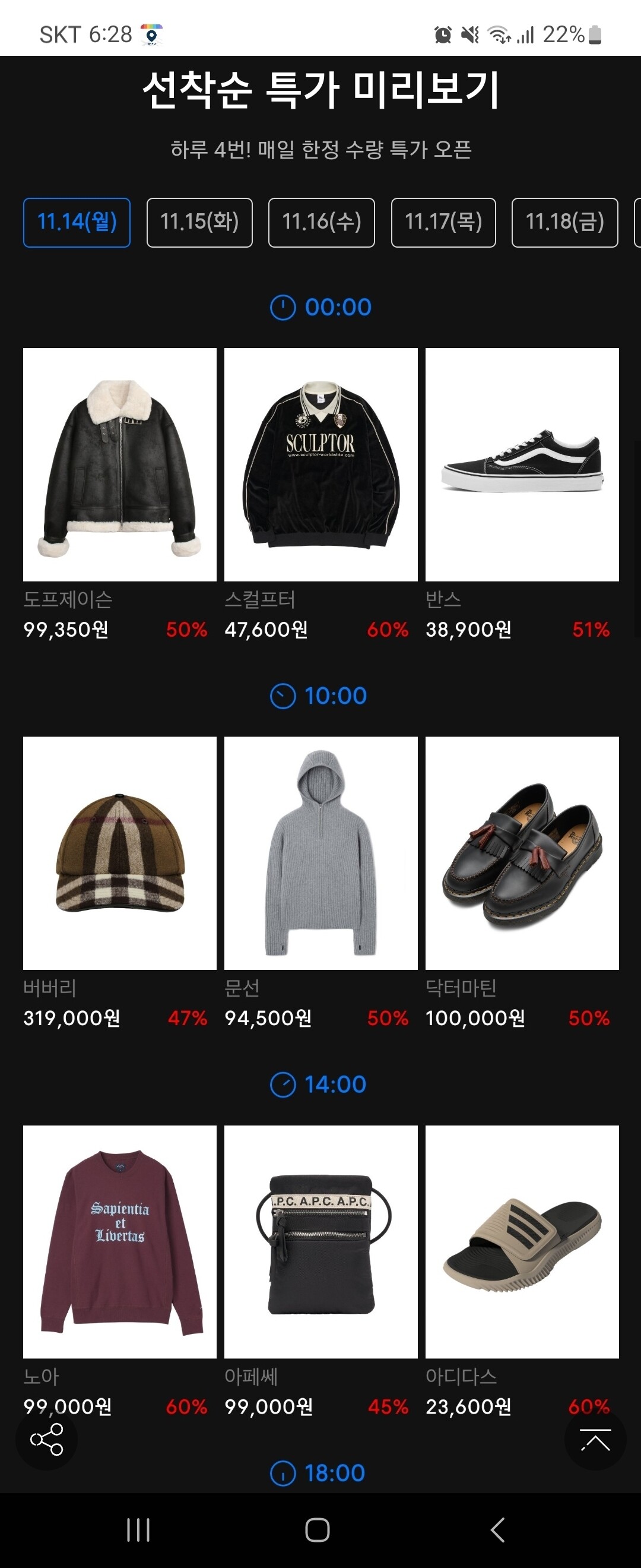View the 반스 sneakers deal
Image resolution: width=641 pixels, height=1568 pixels.
tap(522, 464)
